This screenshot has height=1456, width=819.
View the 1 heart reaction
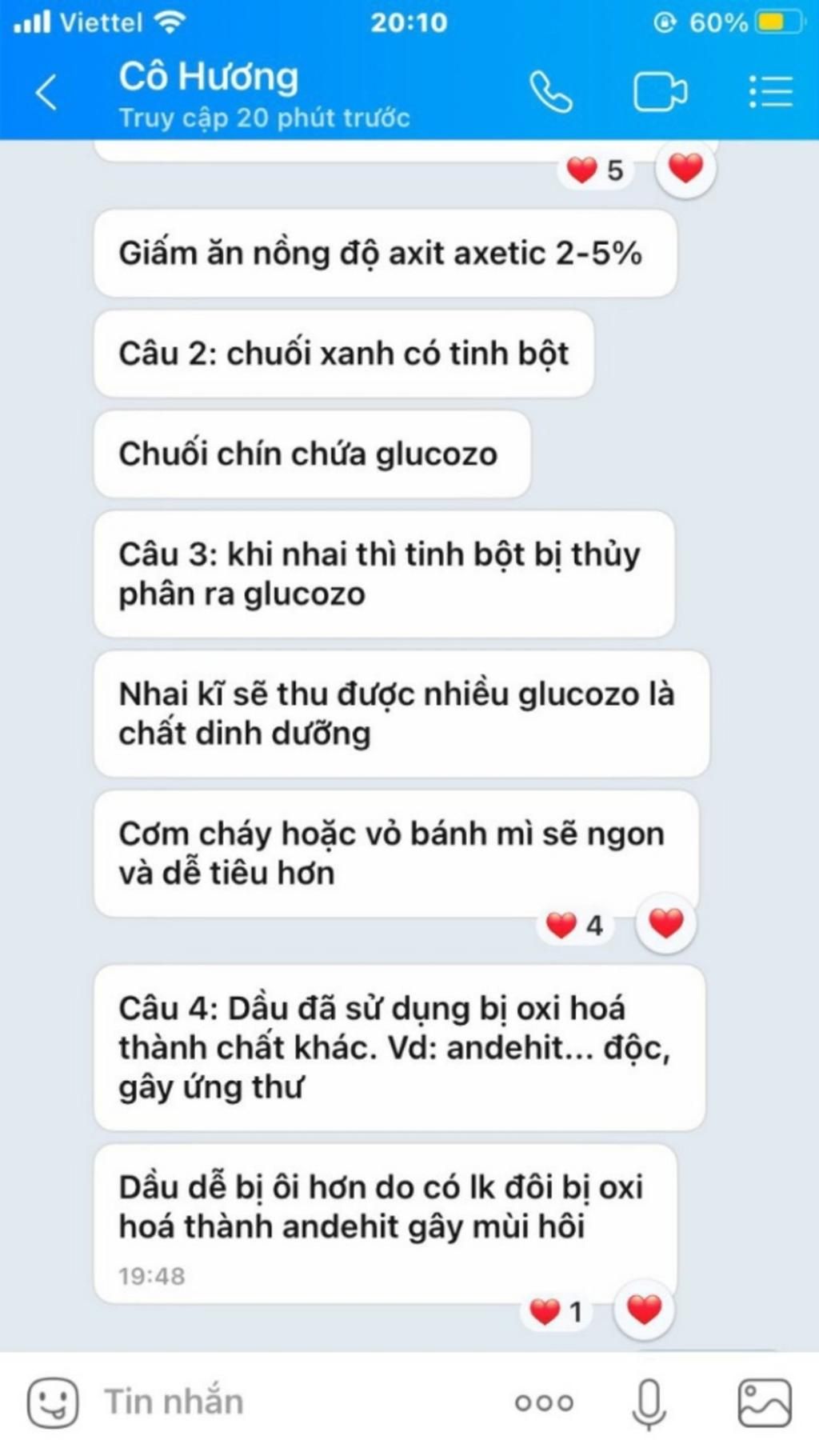557,1312
